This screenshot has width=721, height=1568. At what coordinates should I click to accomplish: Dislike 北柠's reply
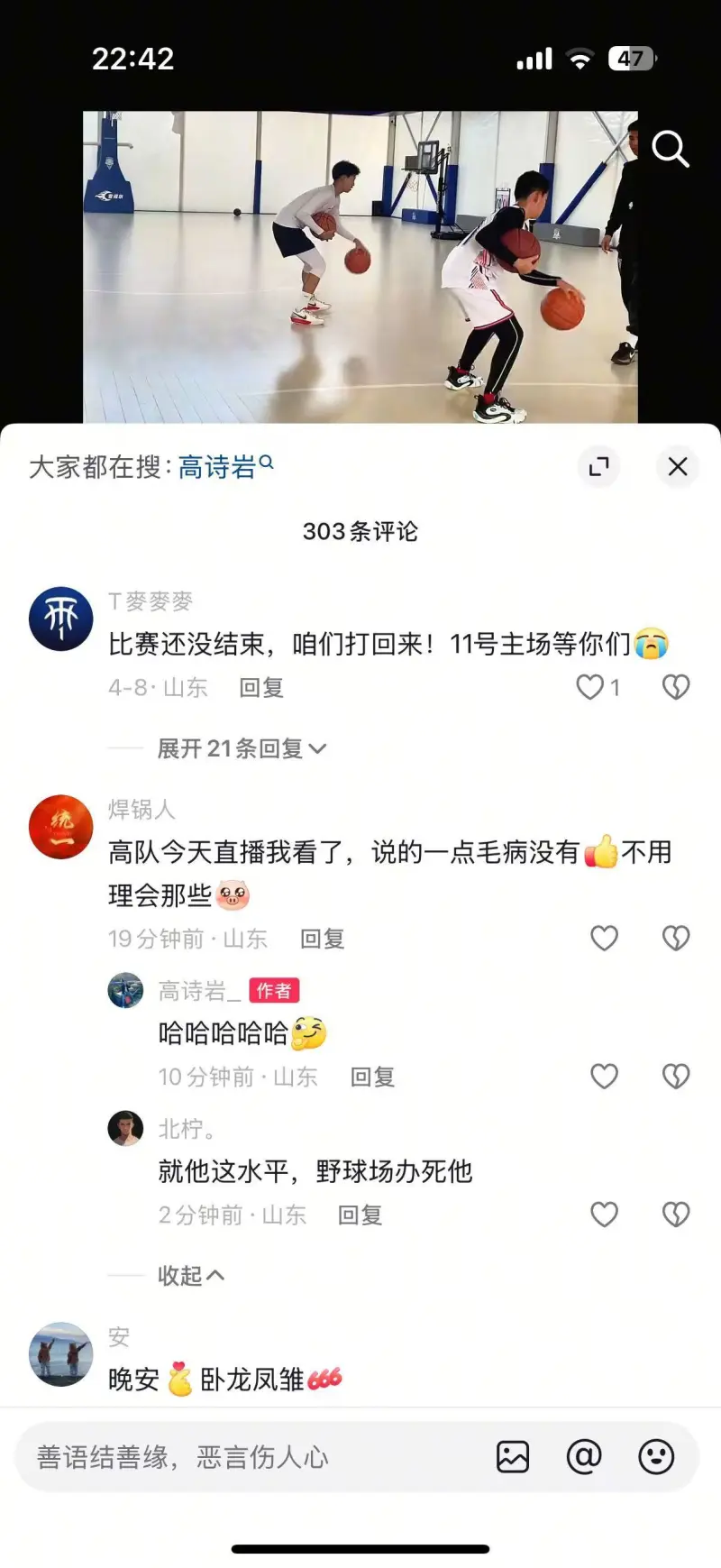(x=676, y=1215)
